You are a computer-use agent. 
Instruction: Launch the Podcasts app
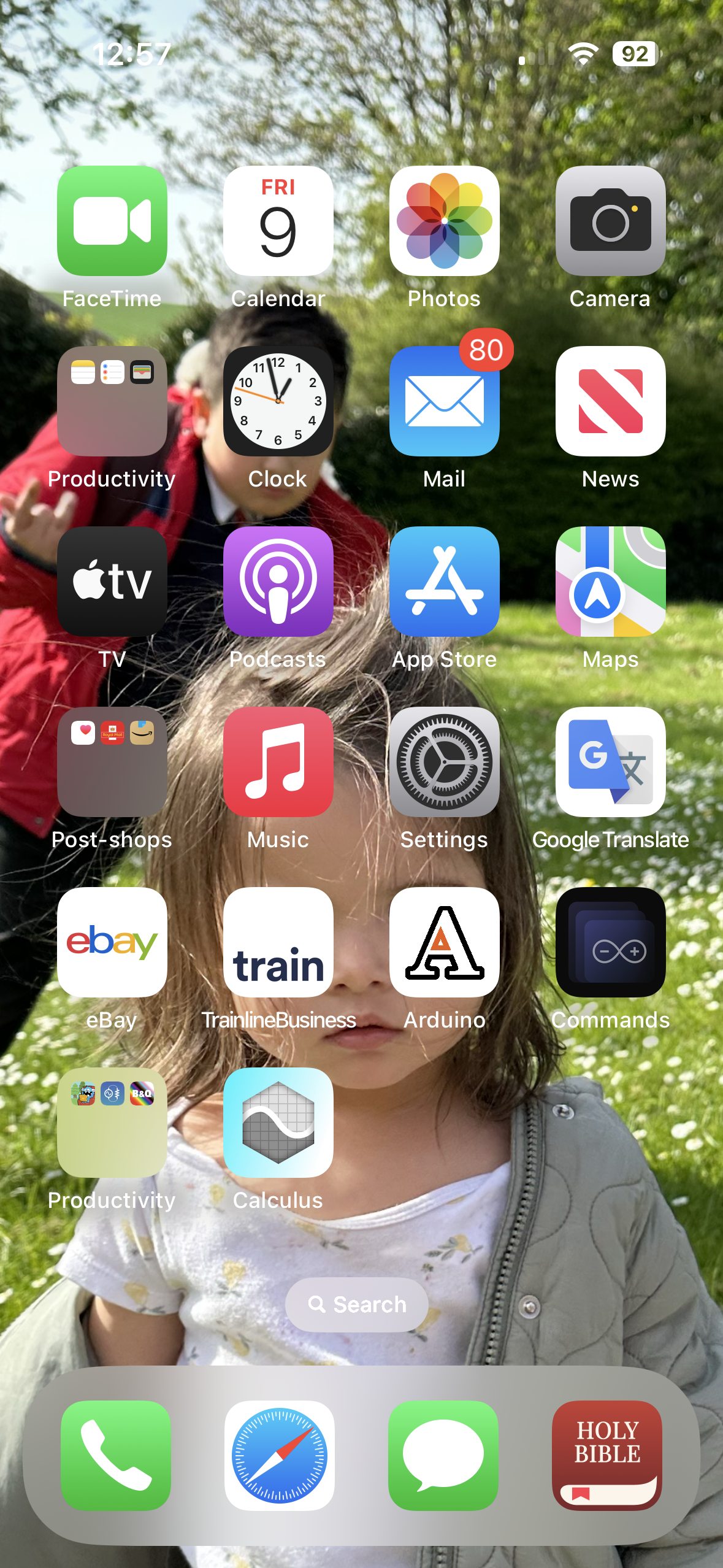pos(278,582)
